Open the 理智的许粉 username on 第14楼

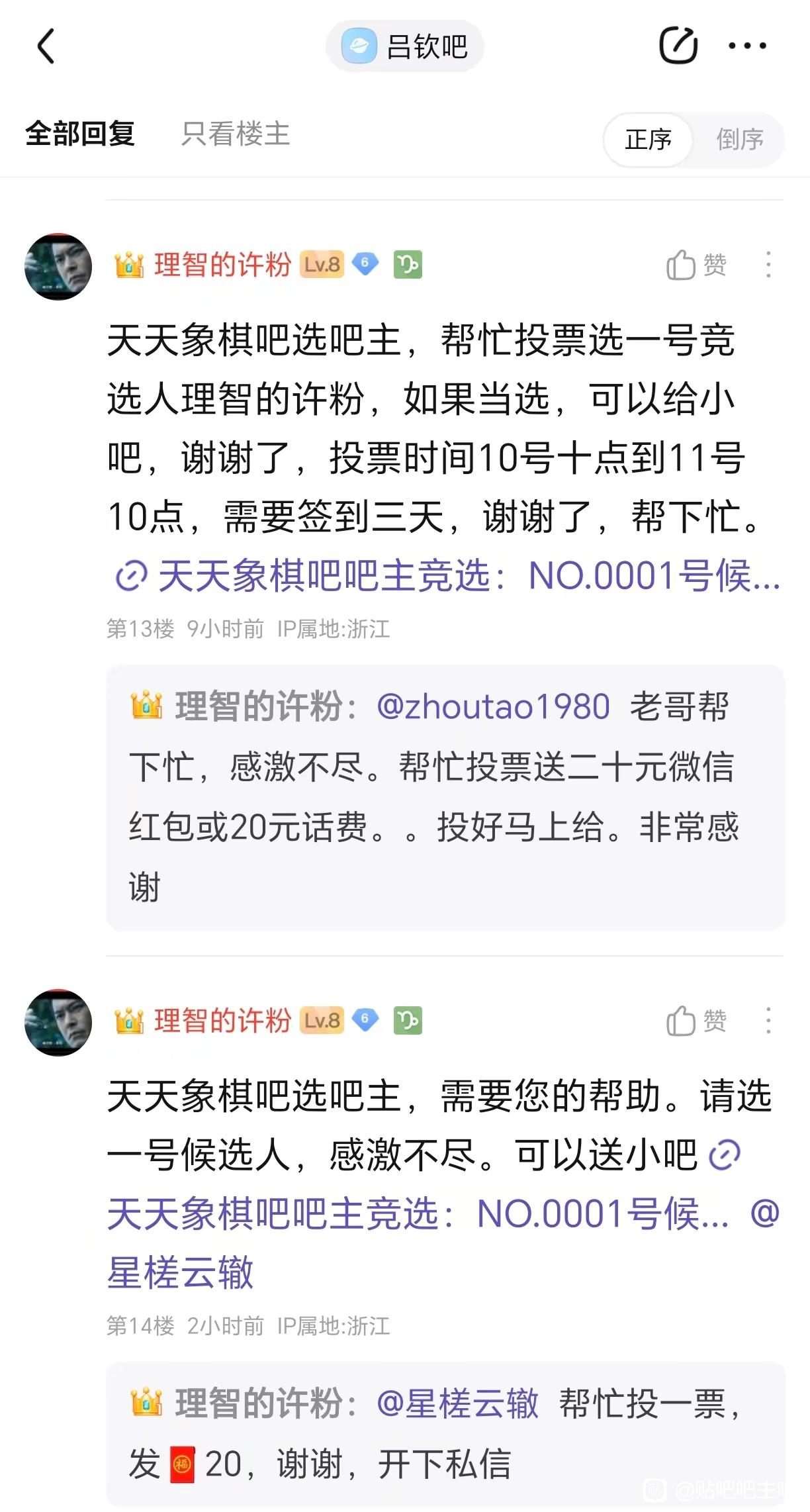222,1021
